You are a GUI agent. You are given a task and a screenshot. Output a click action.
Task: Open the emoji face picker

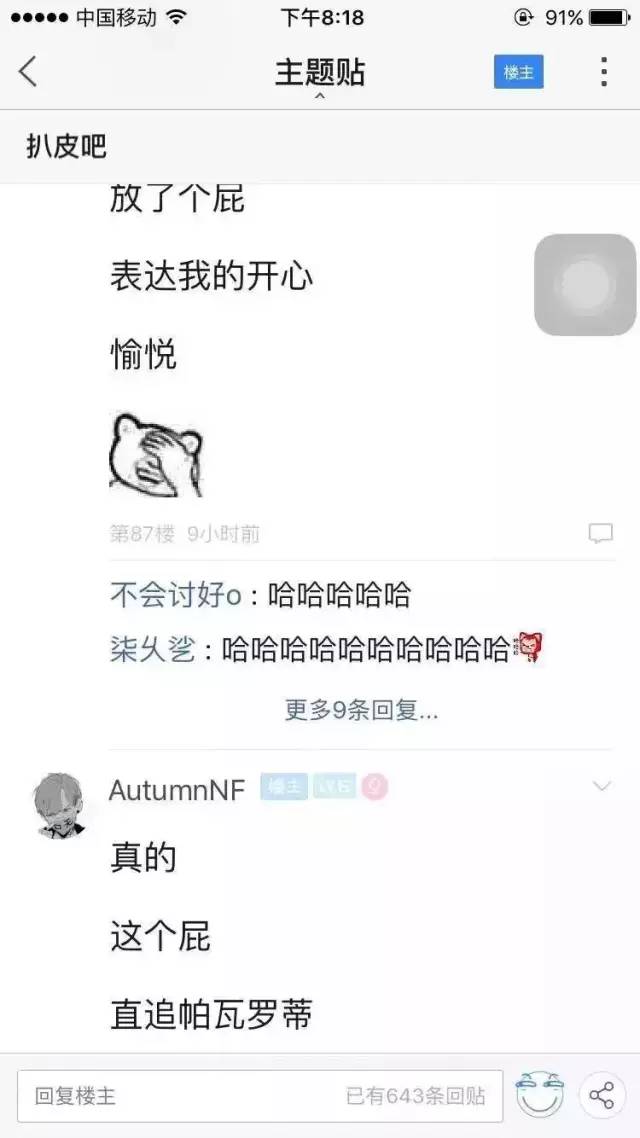pyautogui.click(x=540, y=1095)
